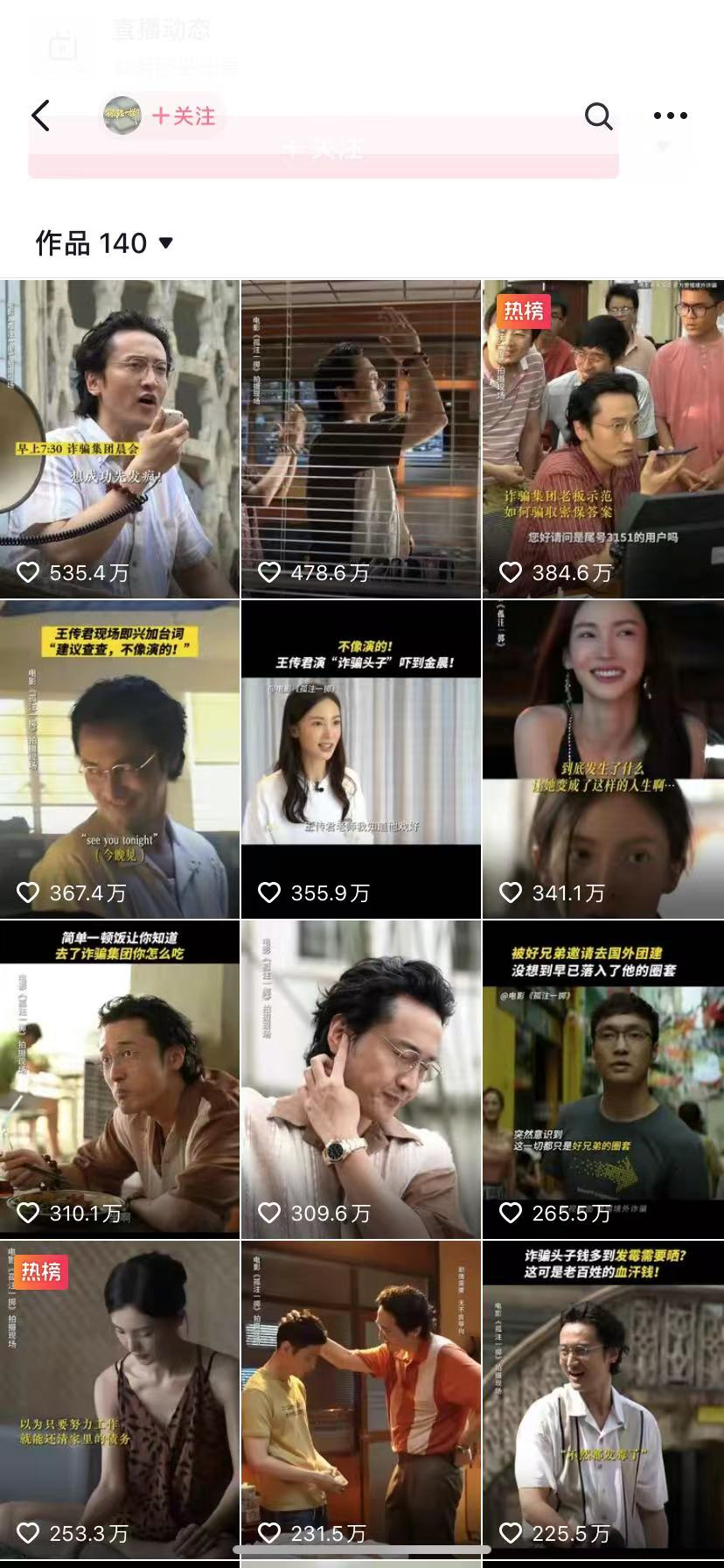Open the video with 355.9万 likes
Image resolution: width=724 pixels, height=1568 pixels.
click(x=361, y=759)
